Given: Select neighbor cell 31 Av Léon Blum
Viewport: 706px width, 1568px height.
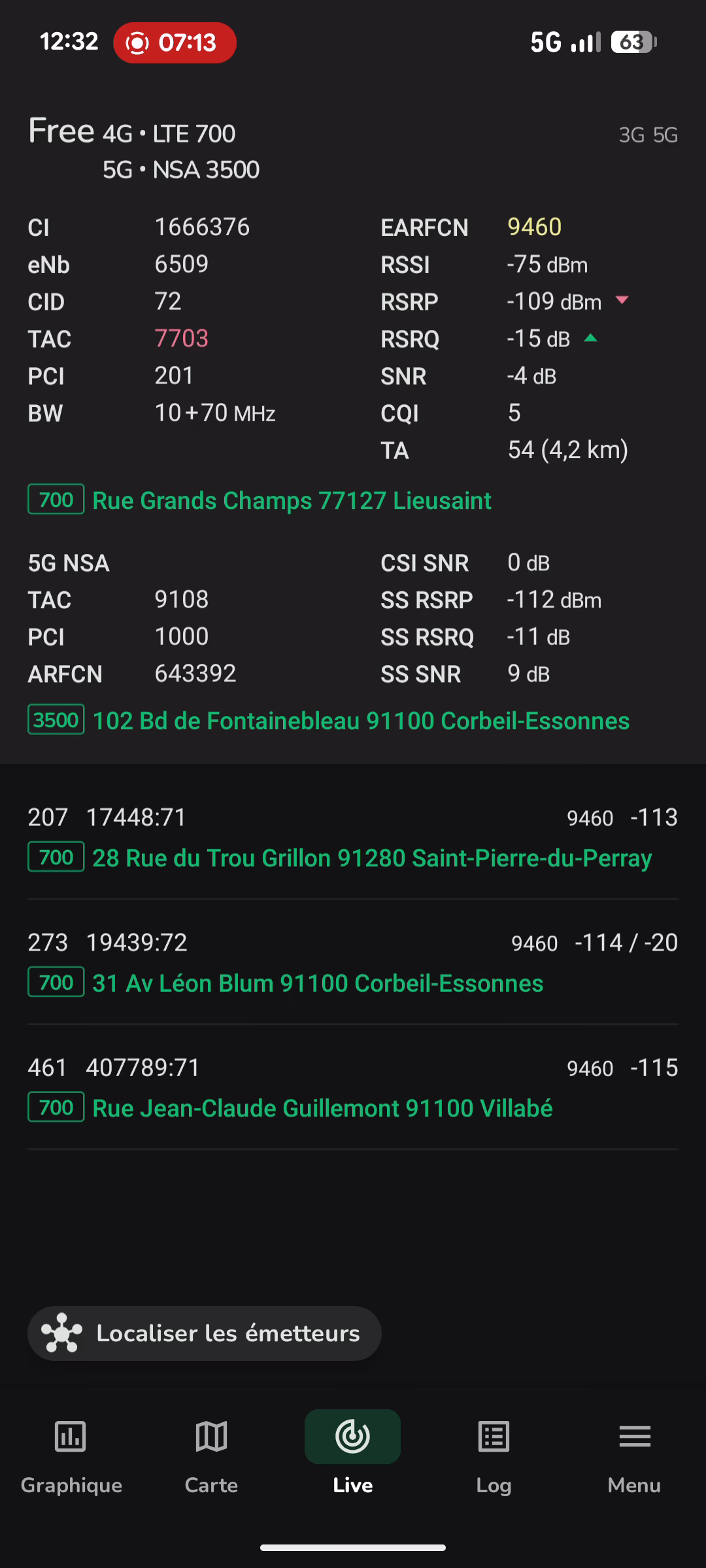Looking at the screenshot, I should [x=318, y=983].
